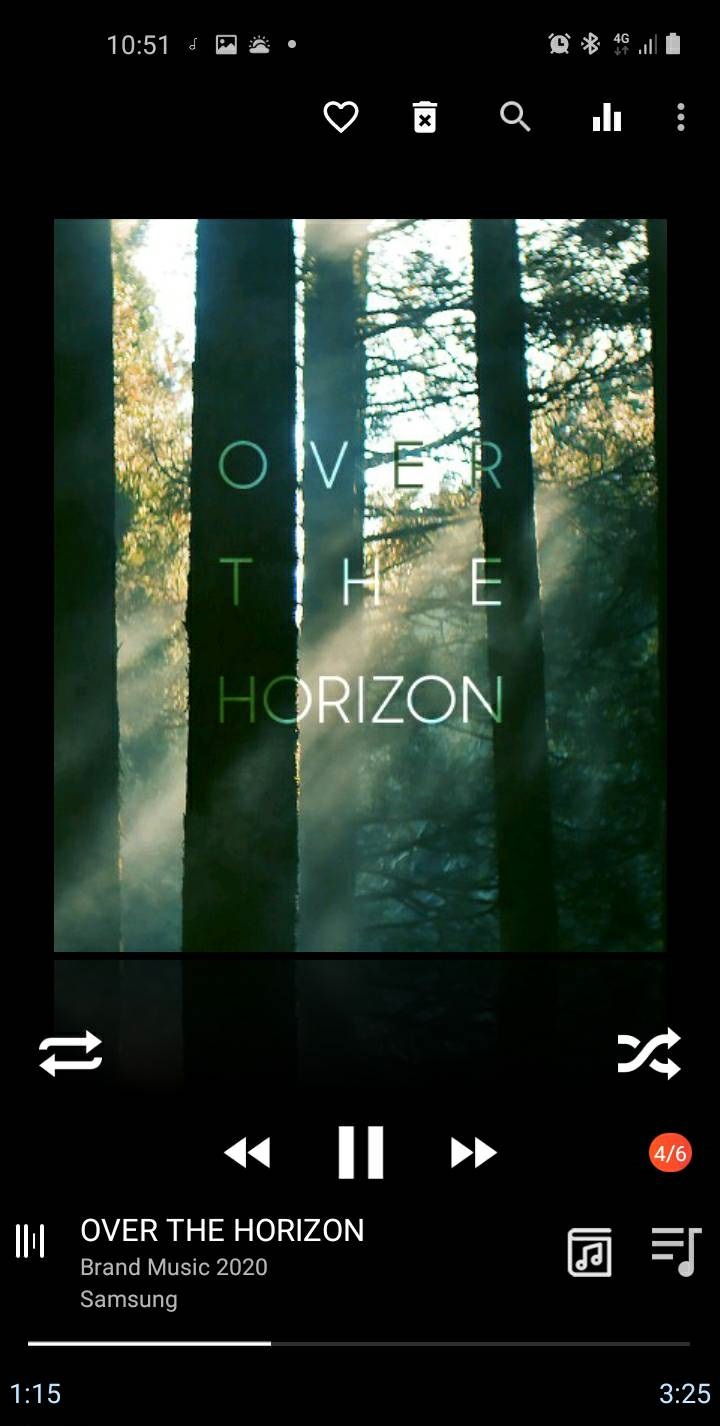Viewport: 720px width, 1426px height.
Task: Open the play queue list icon
Action: click(x=676, y=1252)
